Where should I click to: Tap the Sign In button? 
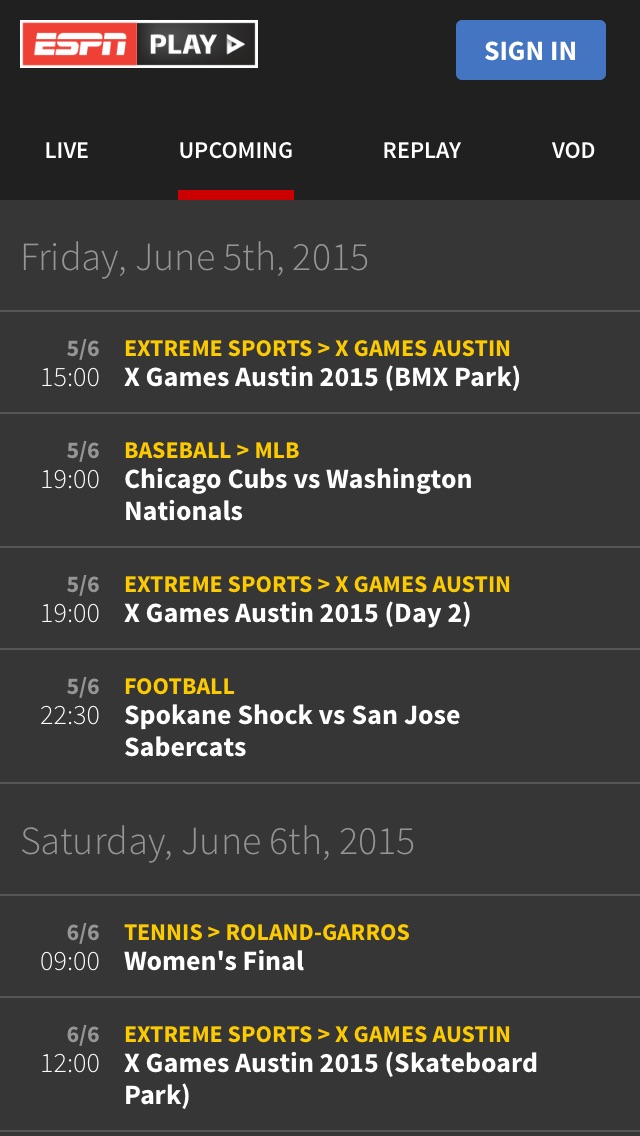530,50
